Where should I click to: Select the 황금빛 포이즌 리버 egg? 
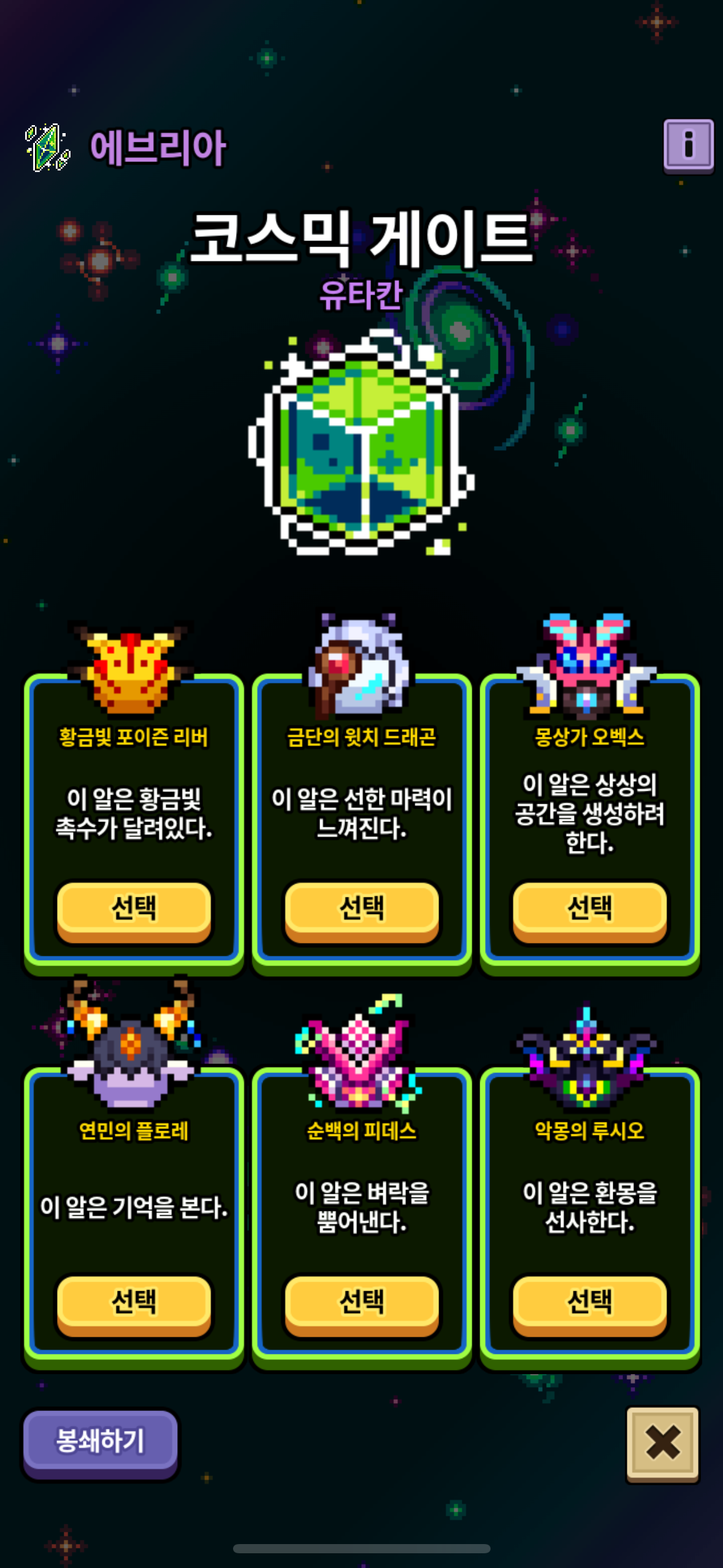pos(134,910)
